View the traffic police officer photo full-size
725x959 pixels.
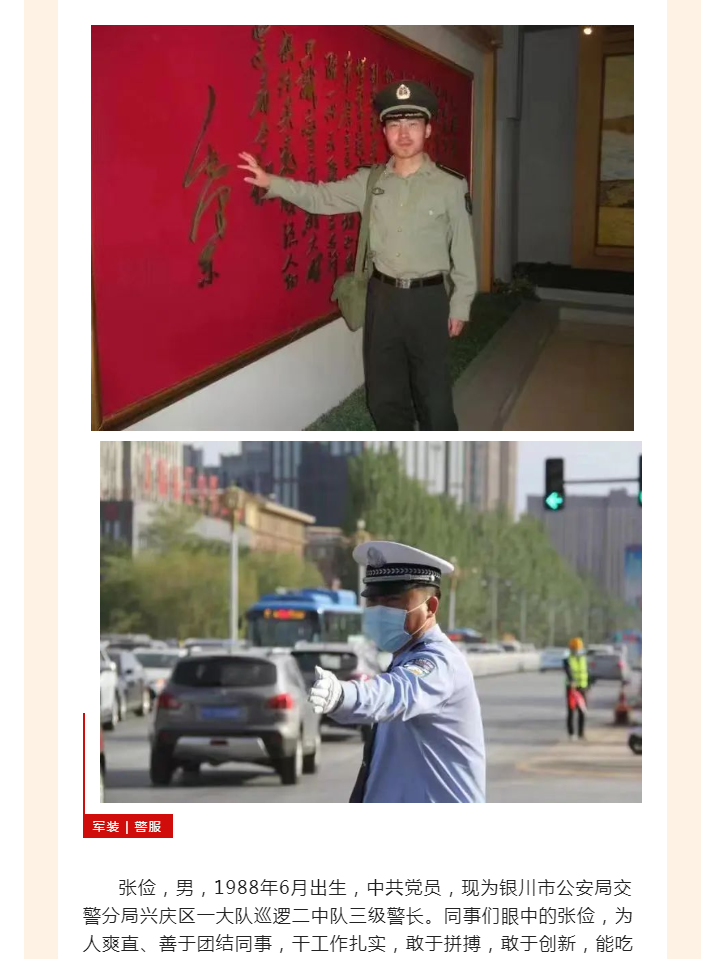[370, 622]
